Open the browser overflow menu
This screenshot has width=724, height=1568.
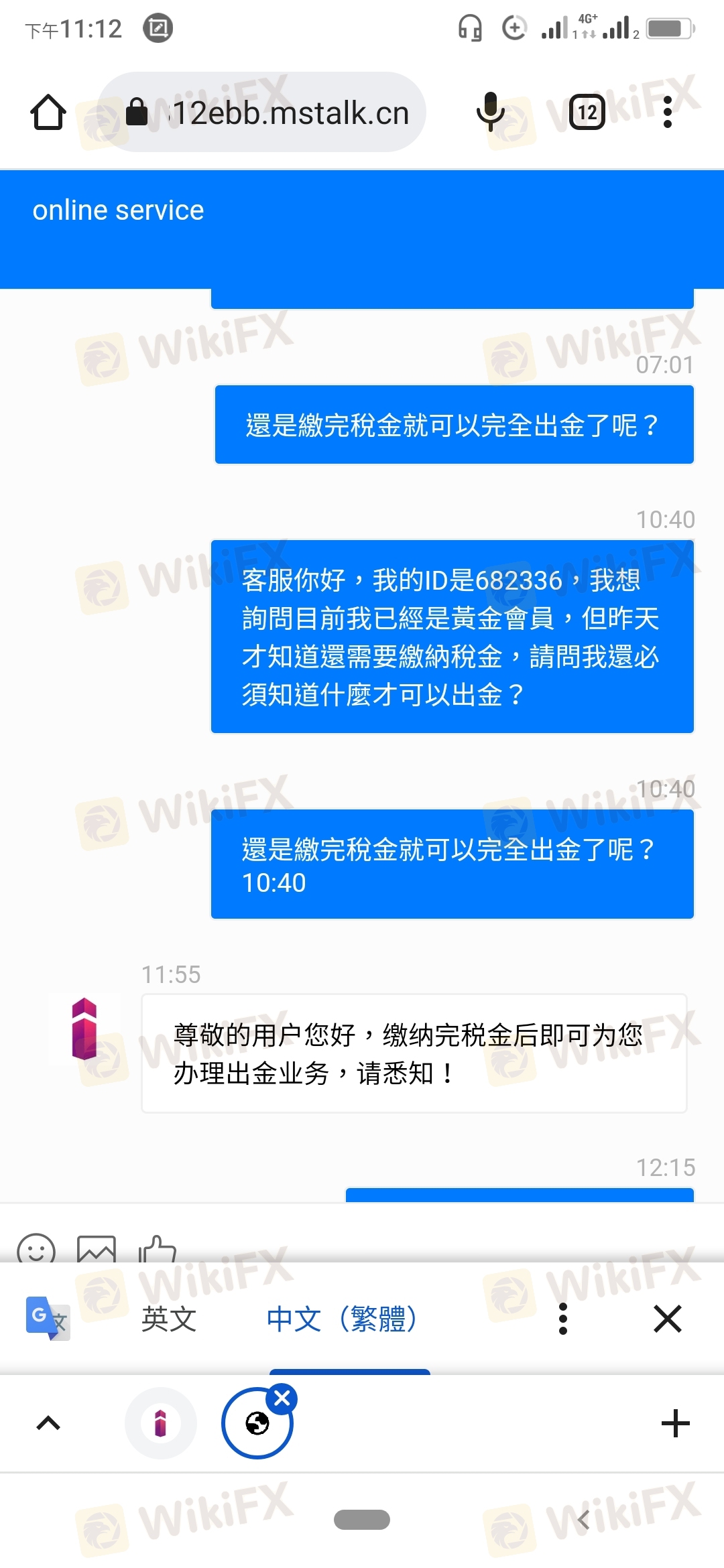click(x=667, y=112)
